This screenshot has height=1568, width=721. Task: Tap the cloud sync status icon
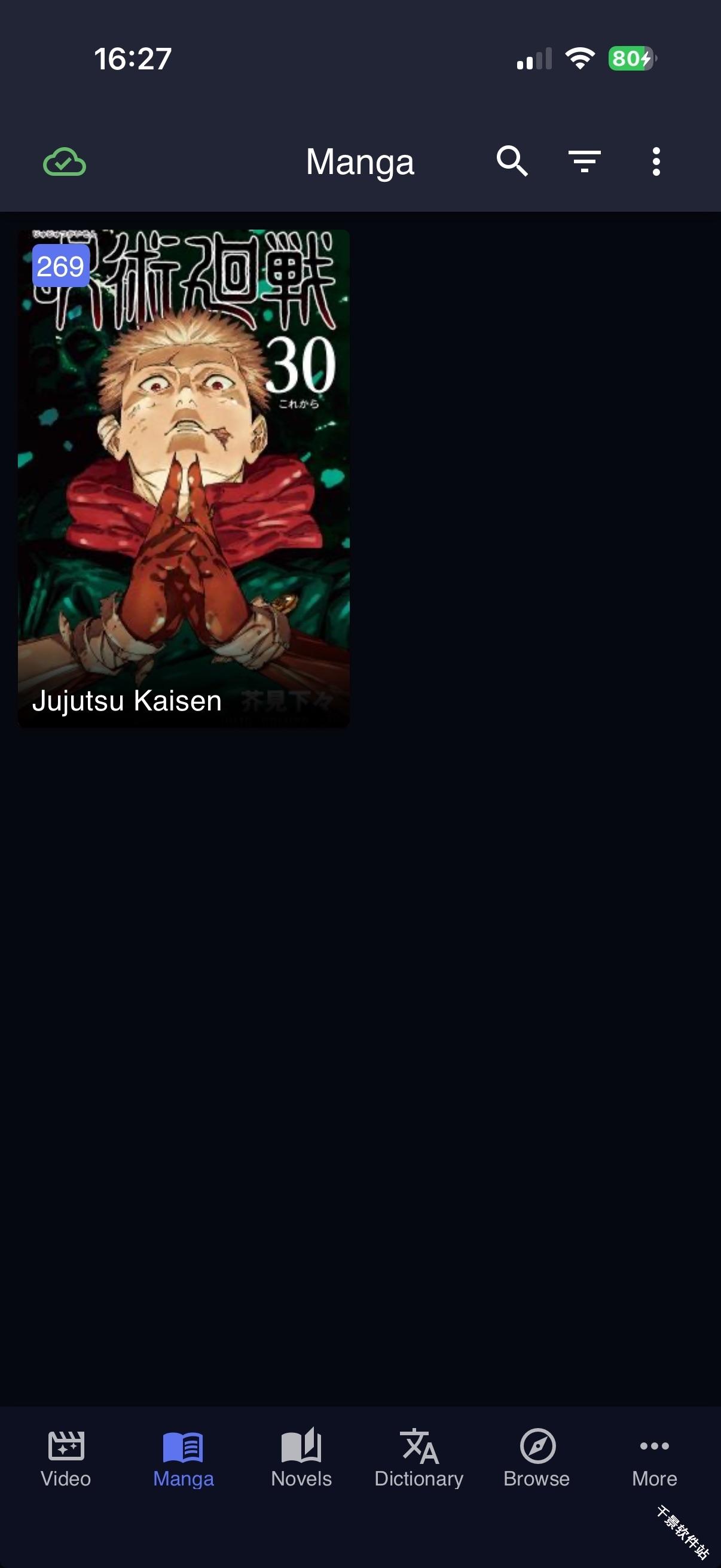[x=65, y=162]
